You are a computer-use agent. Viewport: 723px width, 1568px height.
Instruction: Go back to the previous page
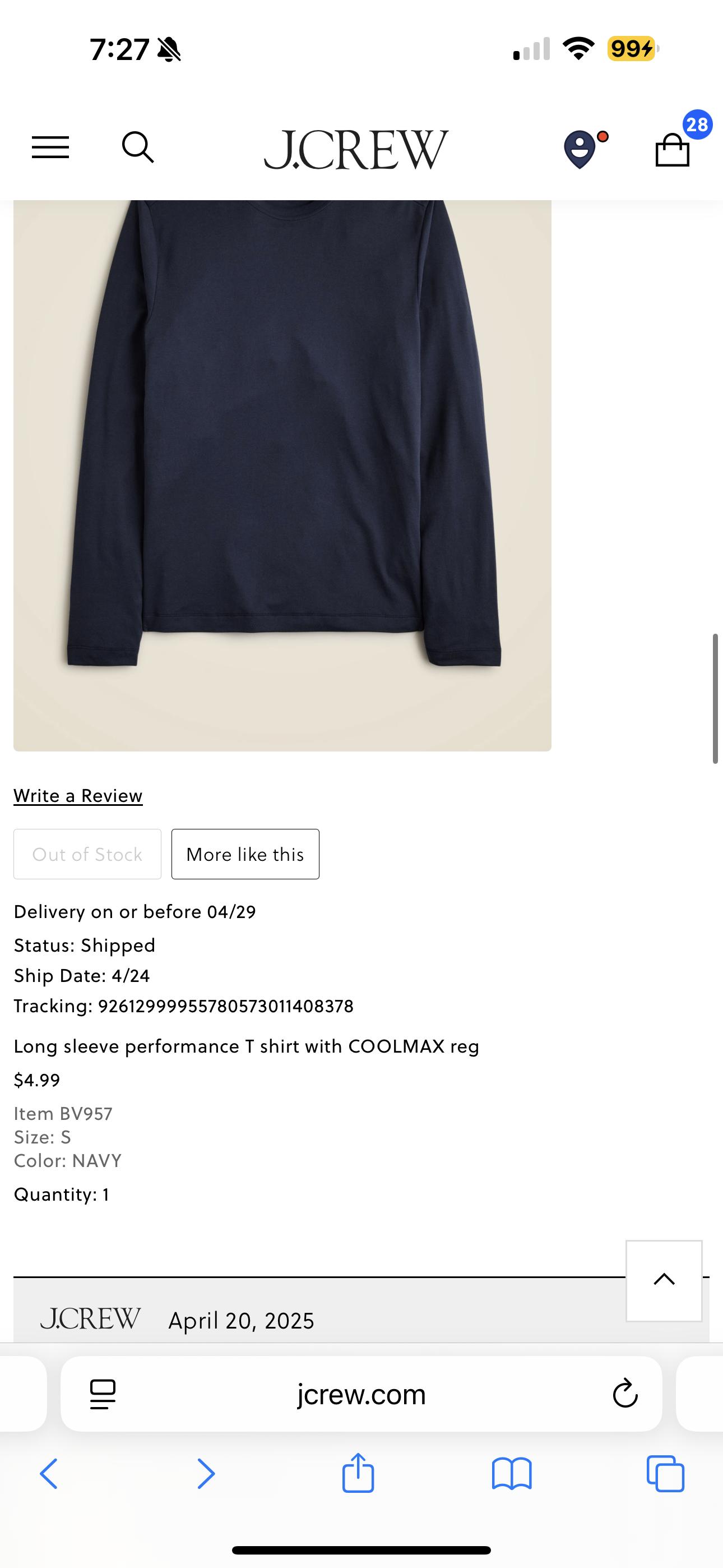49,1474
